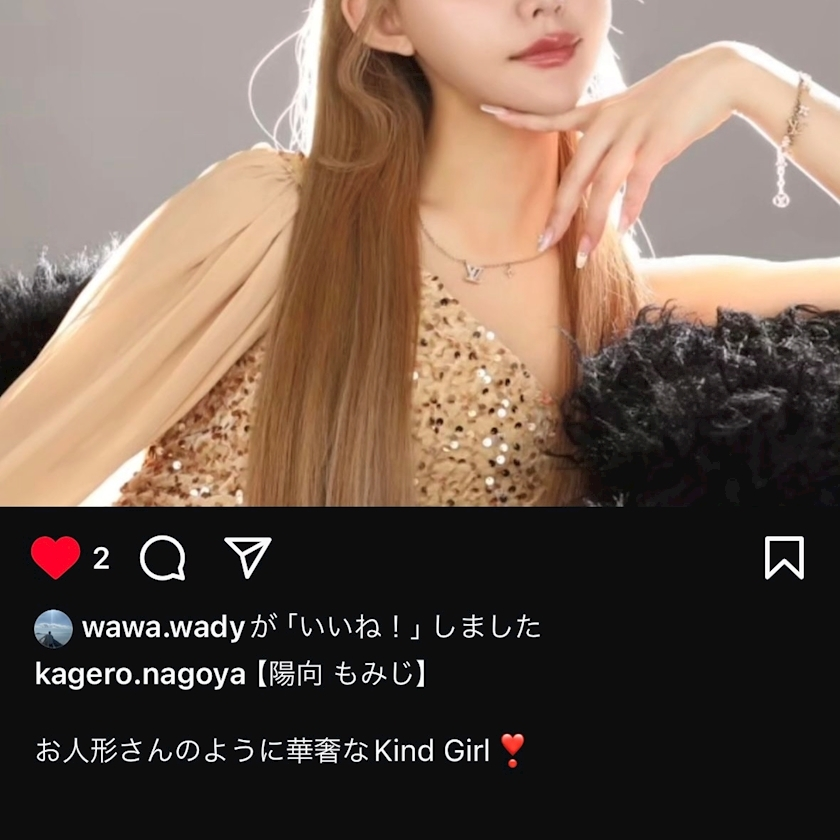The height and width of the screenshot is (840, 840).
Task: Open comments via the speech bubble icon
Action: (x=163, y=558)
